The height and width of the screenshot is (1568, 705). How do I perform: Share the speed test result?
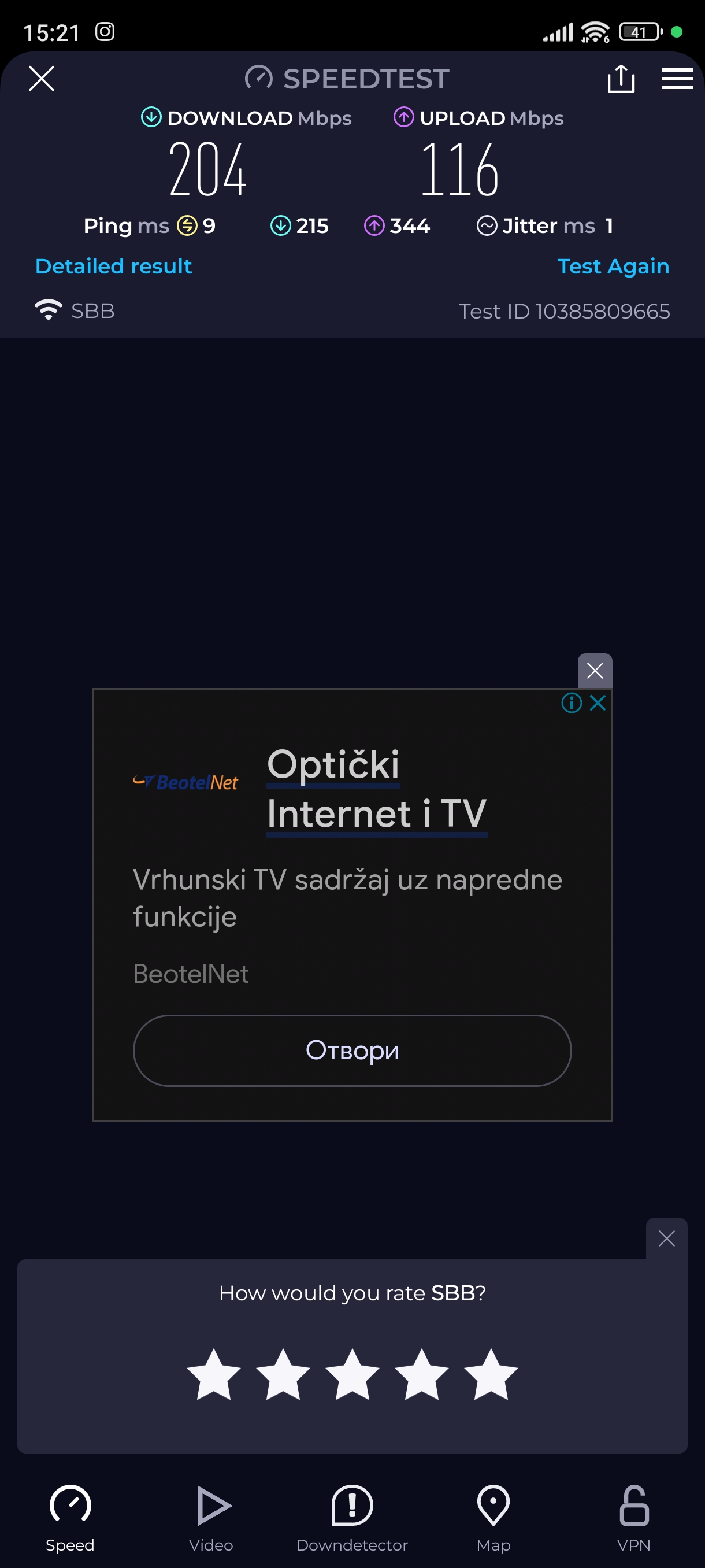click(621, 79)
